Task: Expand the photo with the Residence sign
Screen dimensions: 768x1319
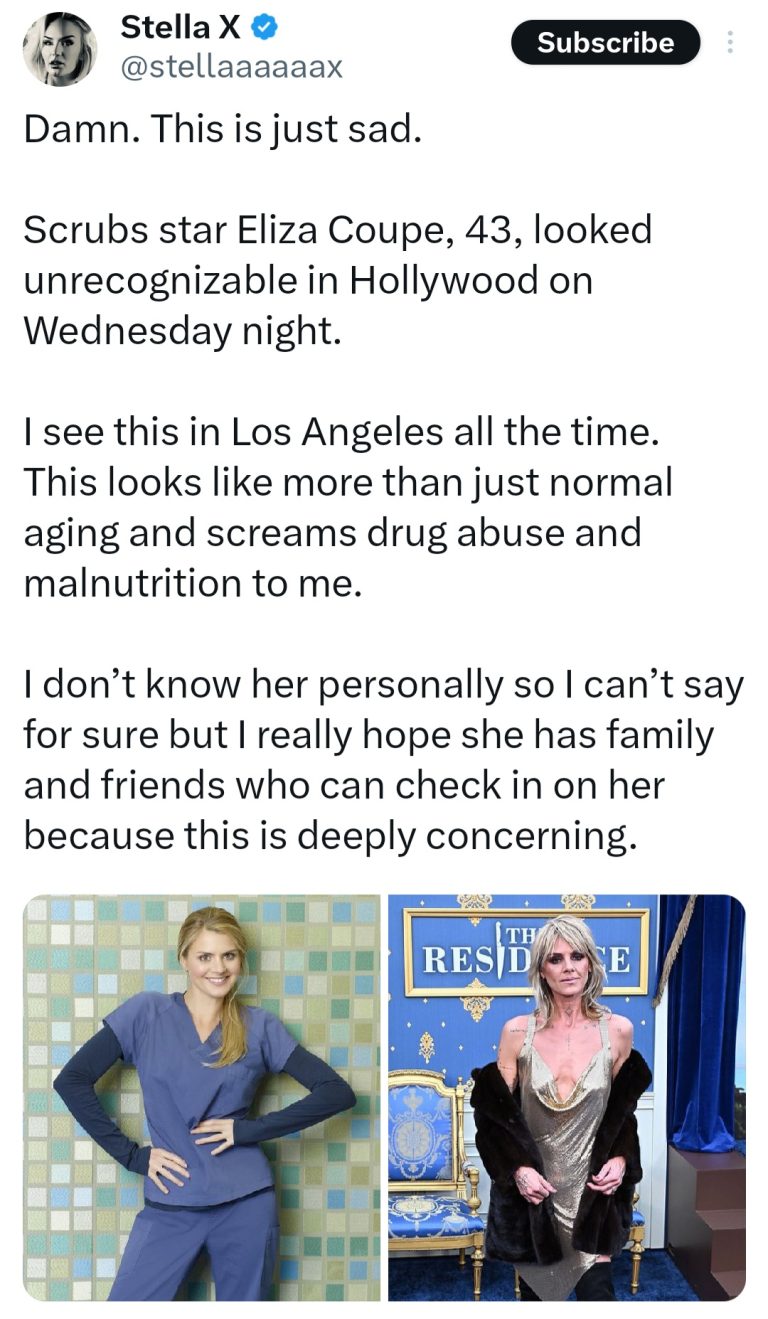Action: 566,1097
